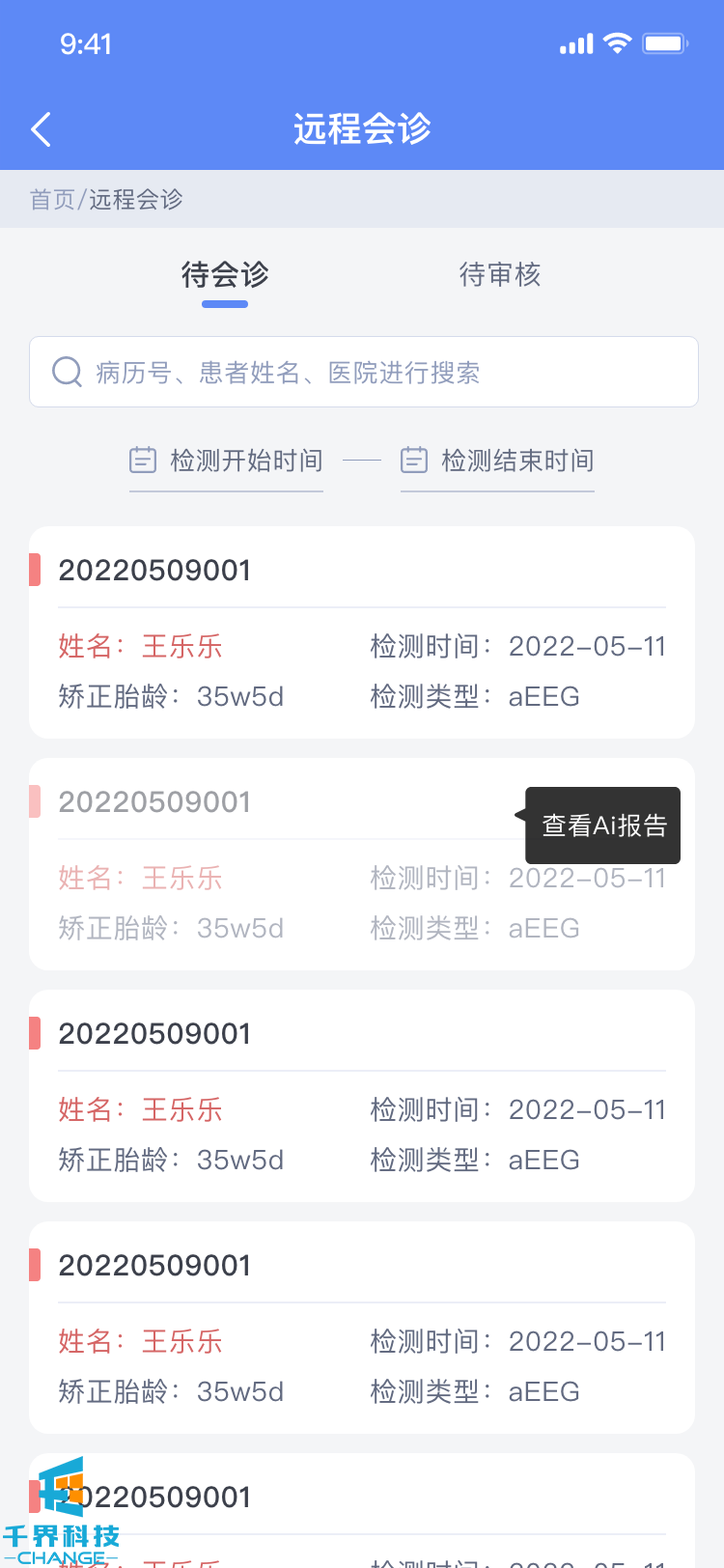This screenshot has height=1568, width=724.
Task: Tap the 查看Ai报告 button
Action: [603, 826]
